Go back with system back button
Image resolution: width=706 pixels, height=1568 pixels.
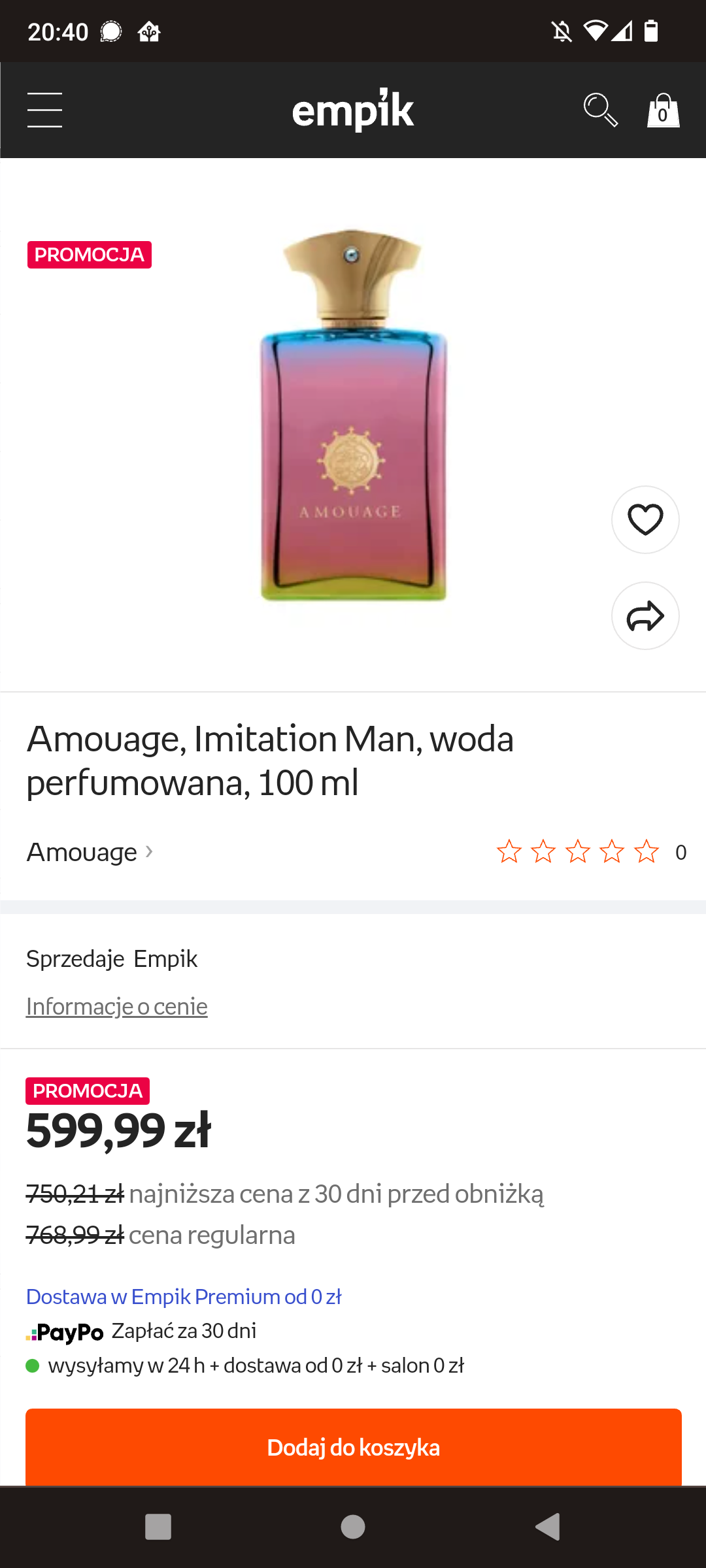point(548,1527)
